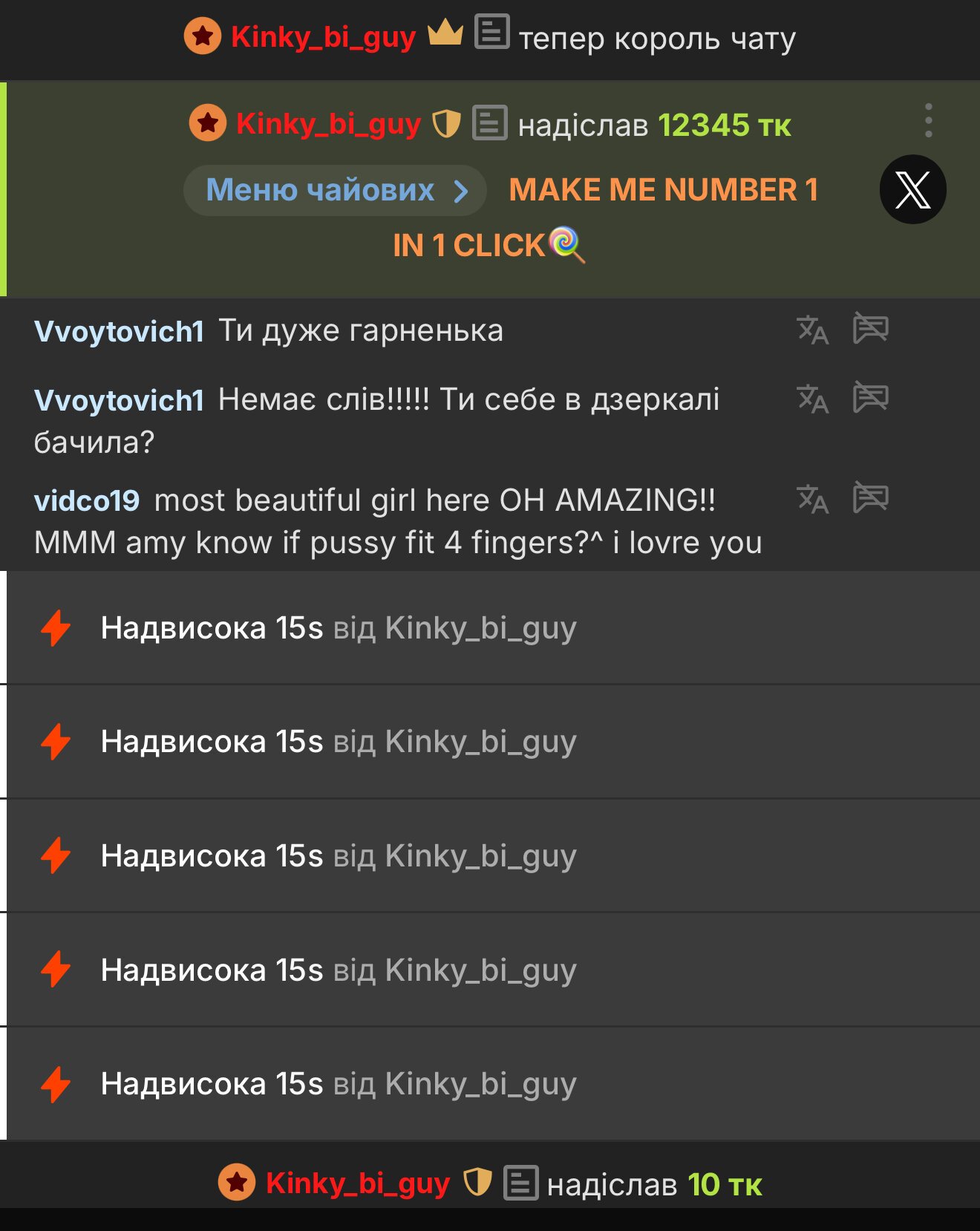Image resolution: width=980 pixels, height=1231 pixels.
Task: Tap the vidco19 username
Action: [x=87, y=501]
